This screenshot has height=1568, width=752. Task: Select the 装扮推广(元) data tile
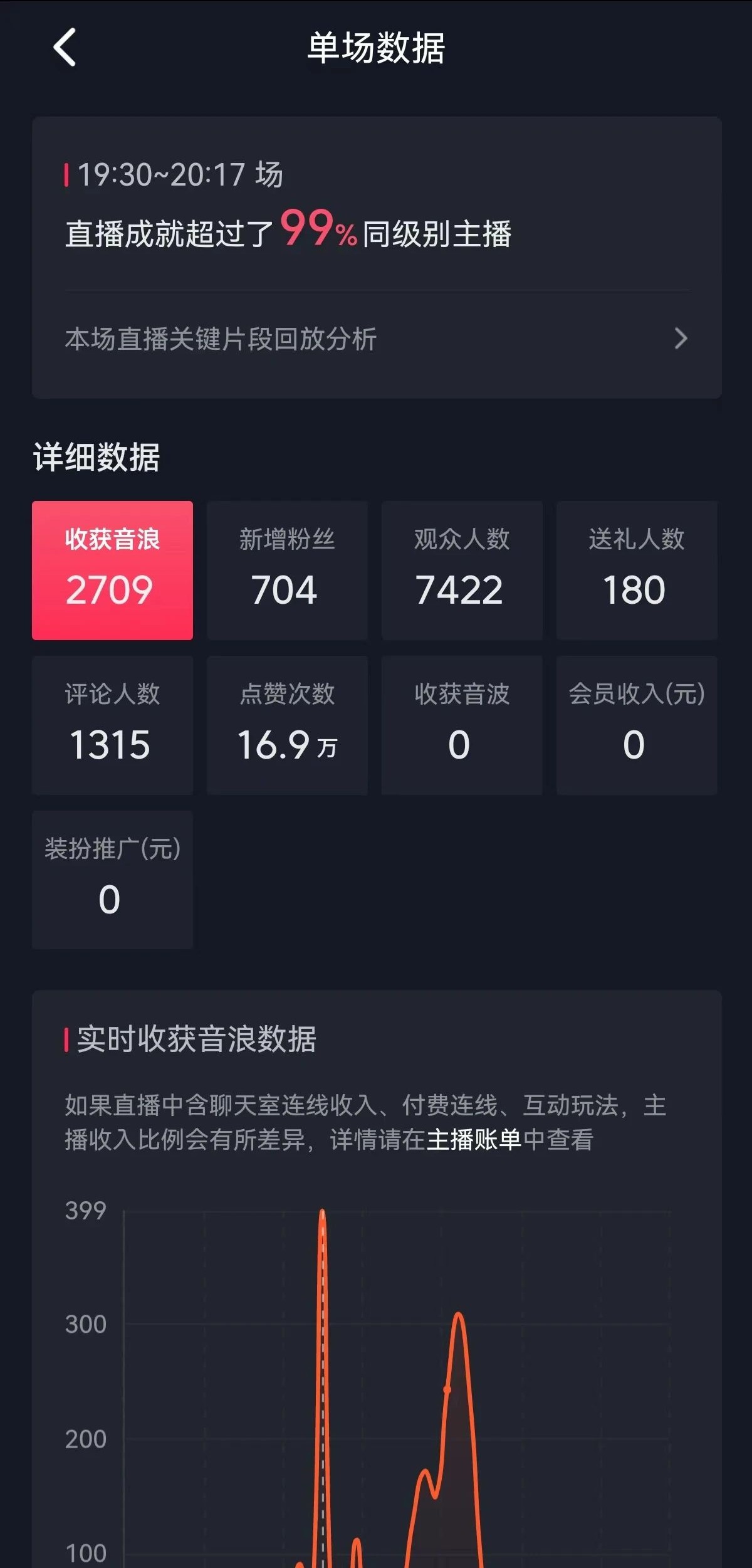click(x=112, y=880)
